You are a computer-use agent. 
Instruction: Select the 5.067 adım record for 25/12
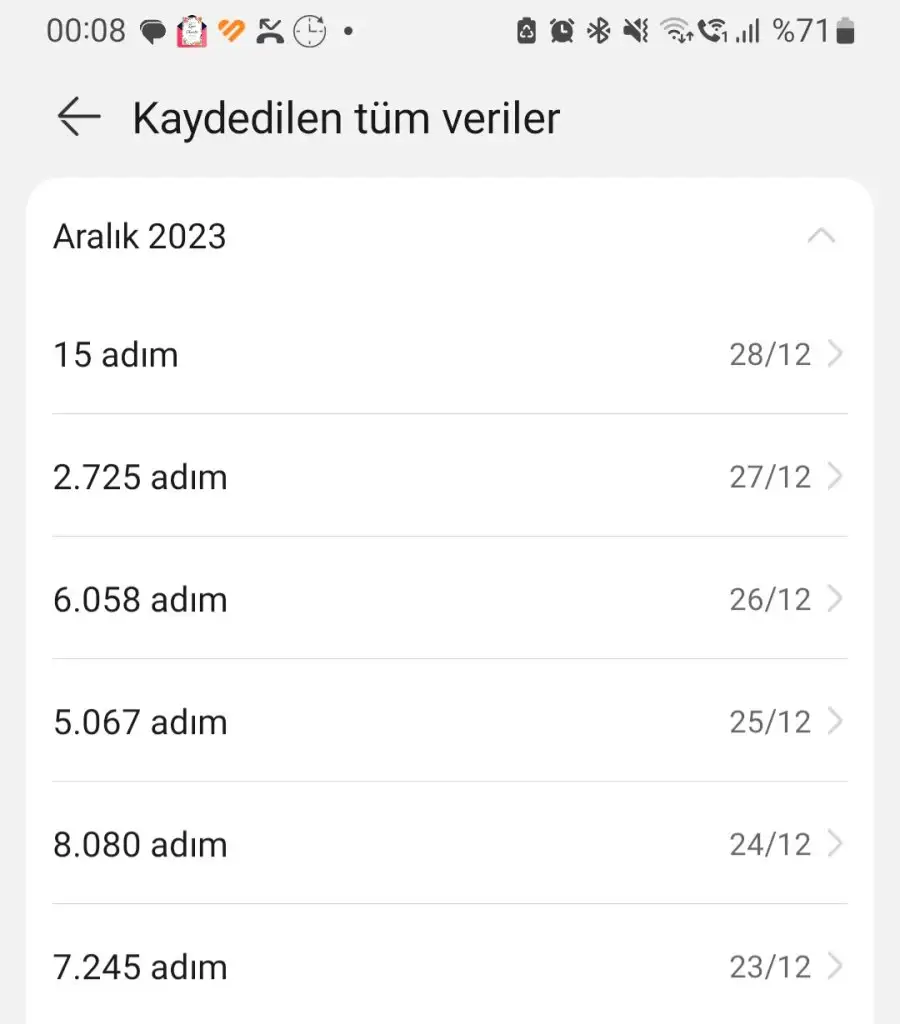tap(450, 722)
